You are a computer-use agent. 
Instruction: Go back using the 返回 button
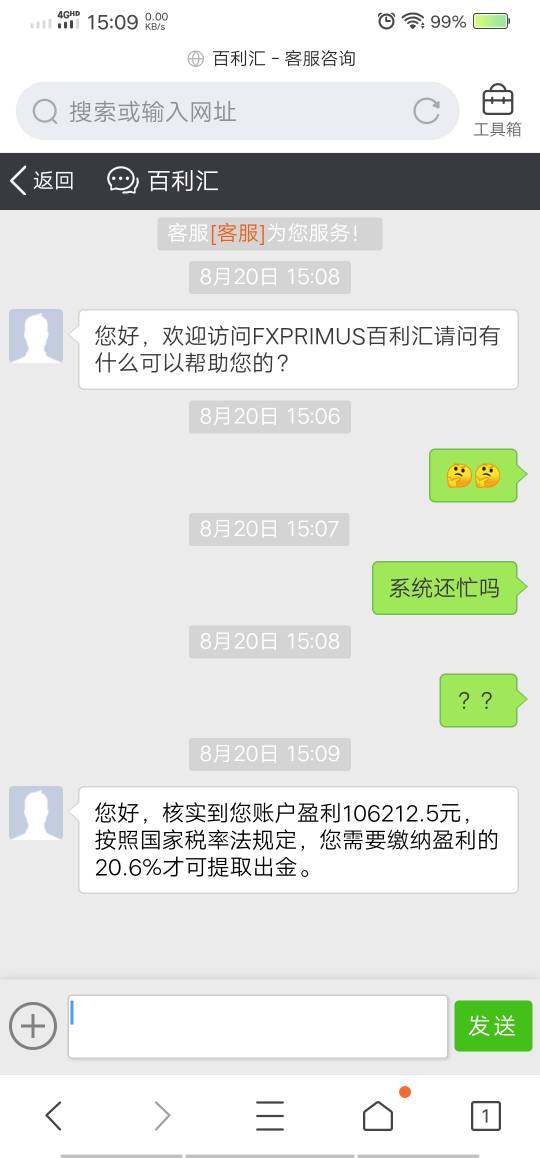[x=42, y=181]
